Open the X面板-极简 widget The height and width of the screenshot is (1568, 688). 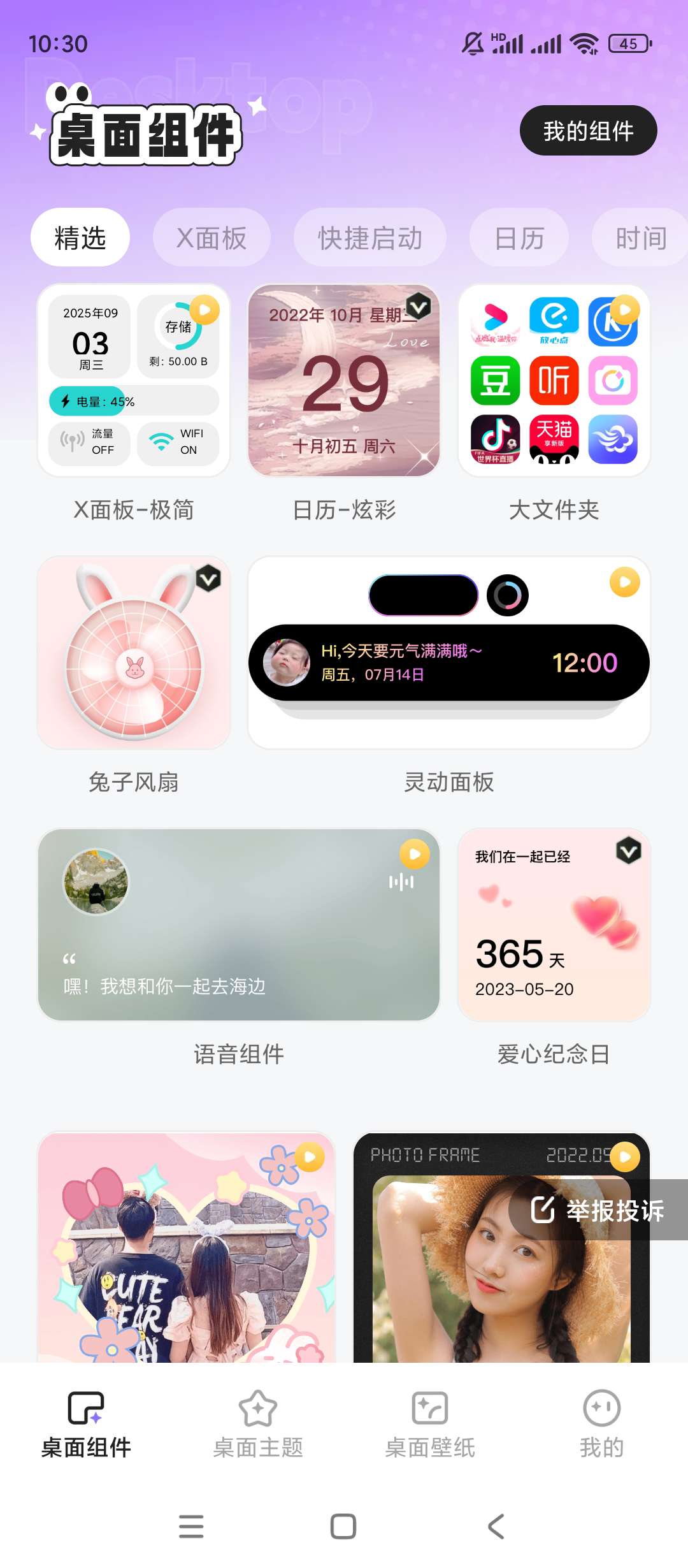click(x=134, y=381)
